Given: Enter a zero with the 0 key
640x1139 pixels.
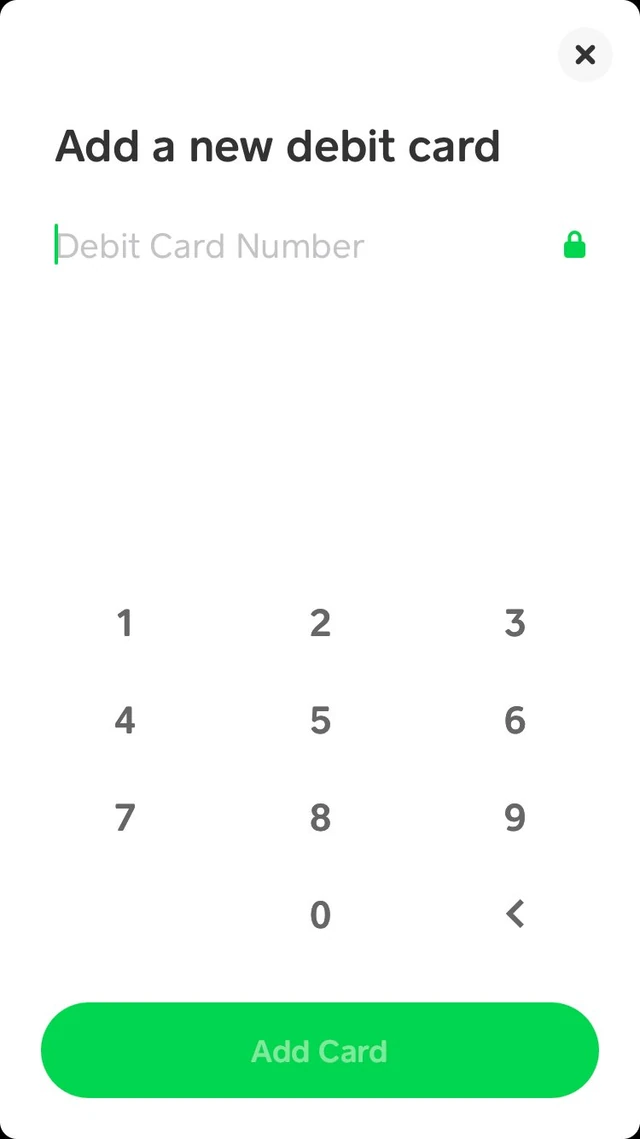Looking at the screenshot, I should (x=320, y=914).
